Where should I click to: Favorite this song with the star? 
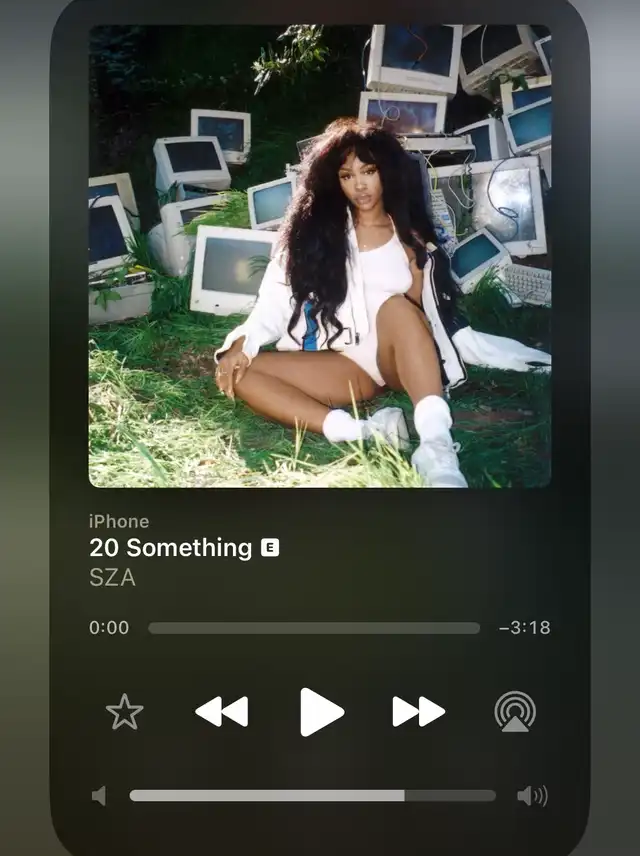(x=125, y=712)
